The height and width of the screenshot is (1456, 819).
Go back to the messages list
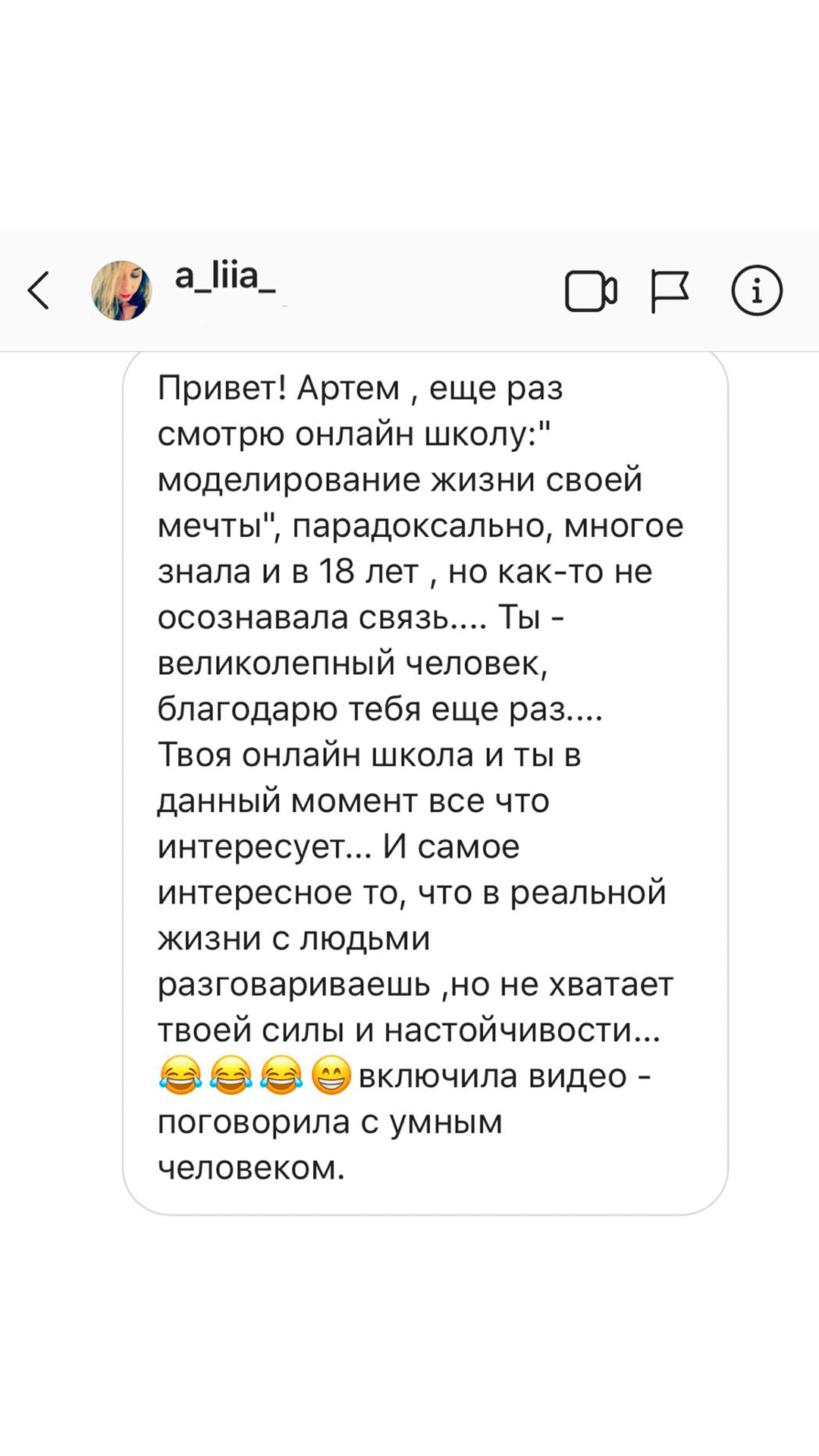[x=39, y=290]
